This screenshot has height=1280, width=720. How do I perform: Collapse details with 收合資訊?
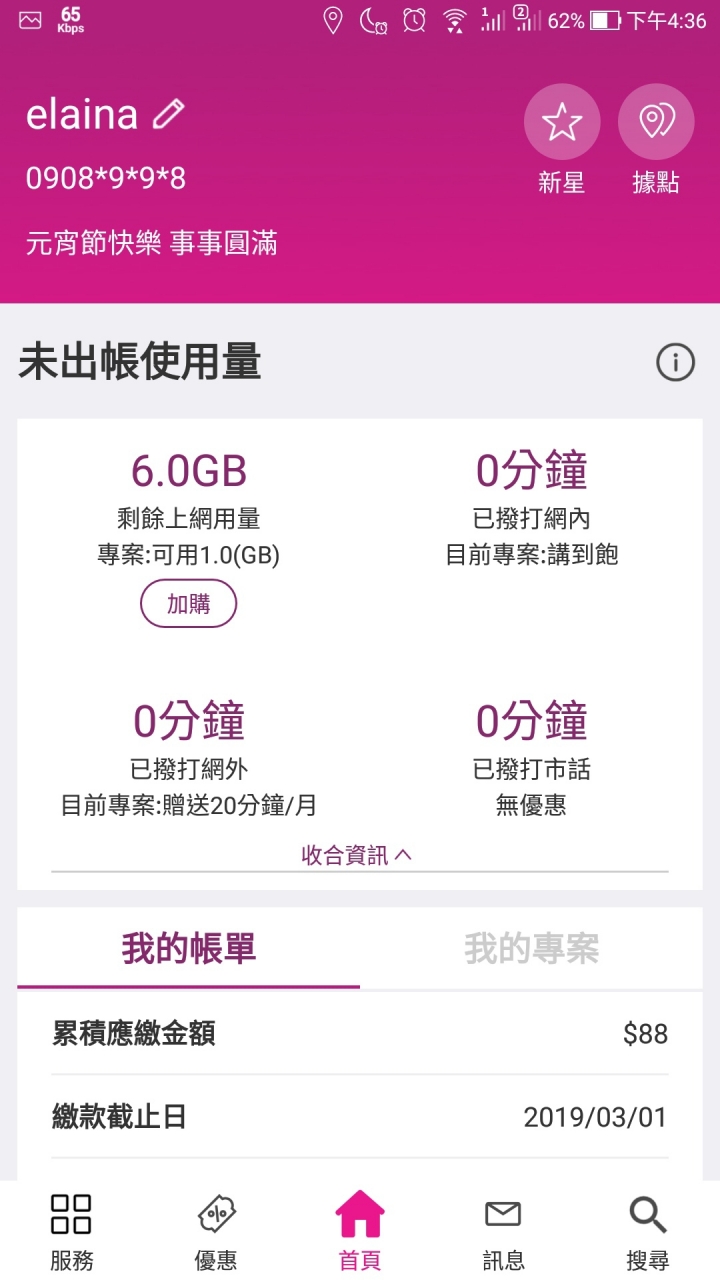click(357, 855)
